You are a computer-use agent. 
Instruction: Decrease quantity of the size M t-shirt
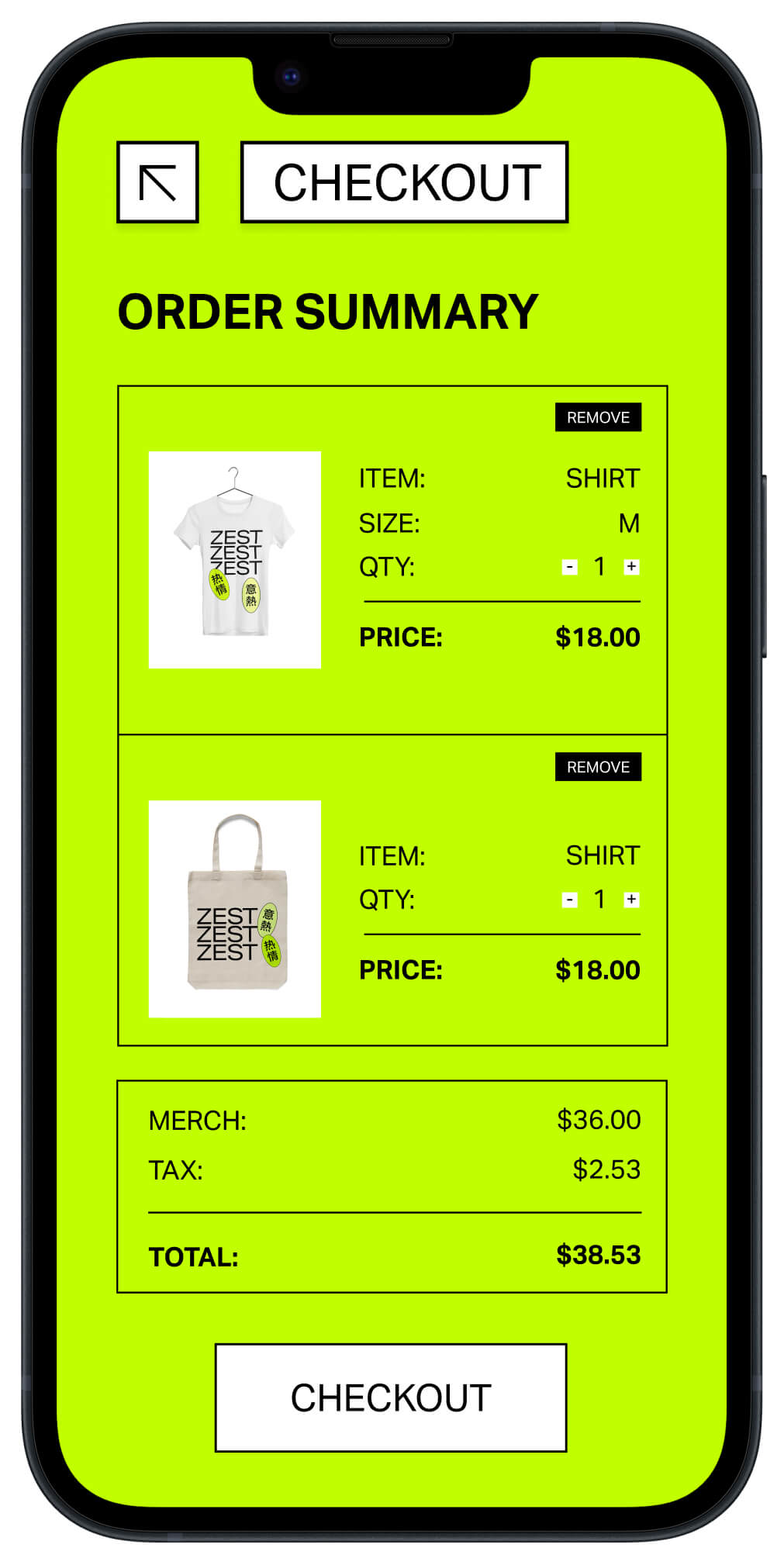(x=570, y=567)
